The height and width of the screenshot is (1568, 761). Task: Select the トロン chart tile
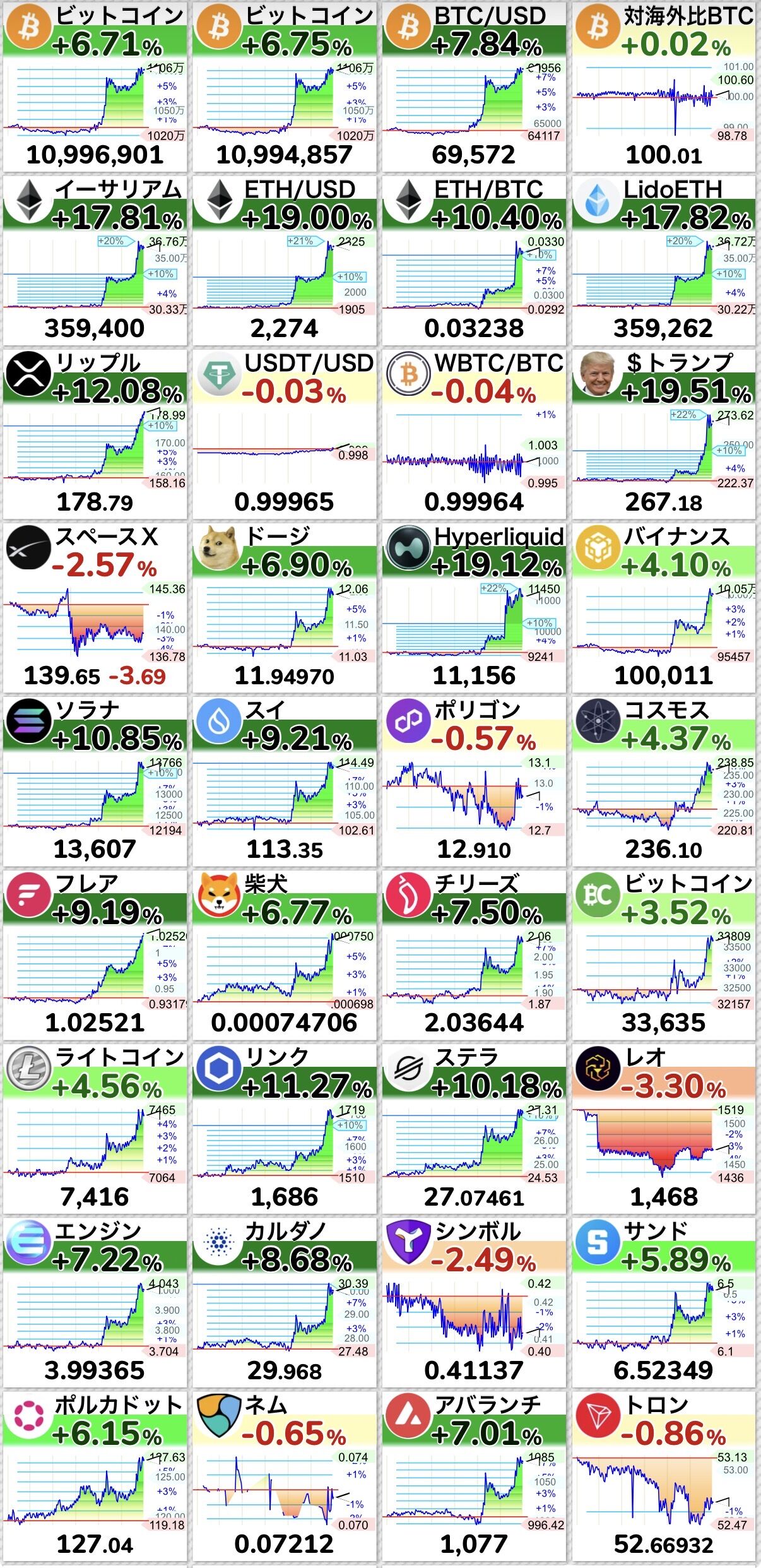(664, 1476)
